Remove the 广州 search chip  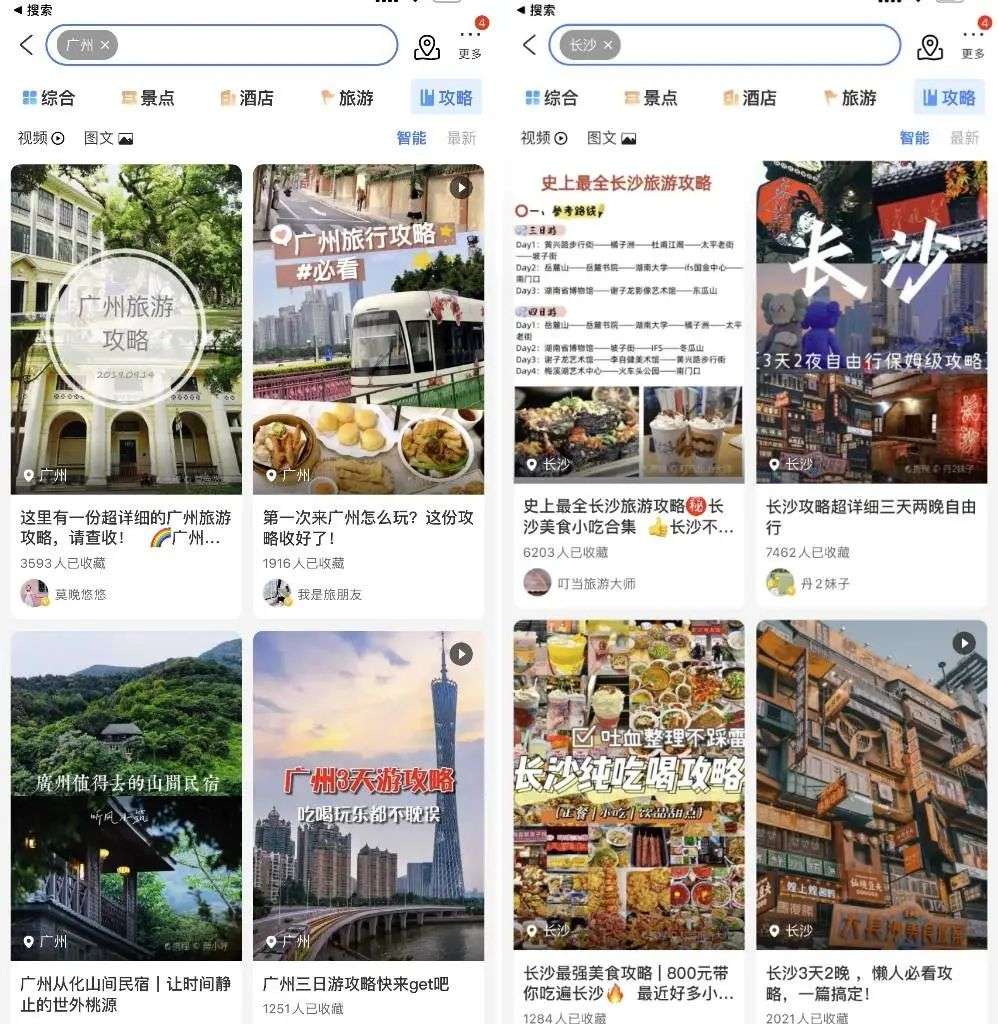105,45
